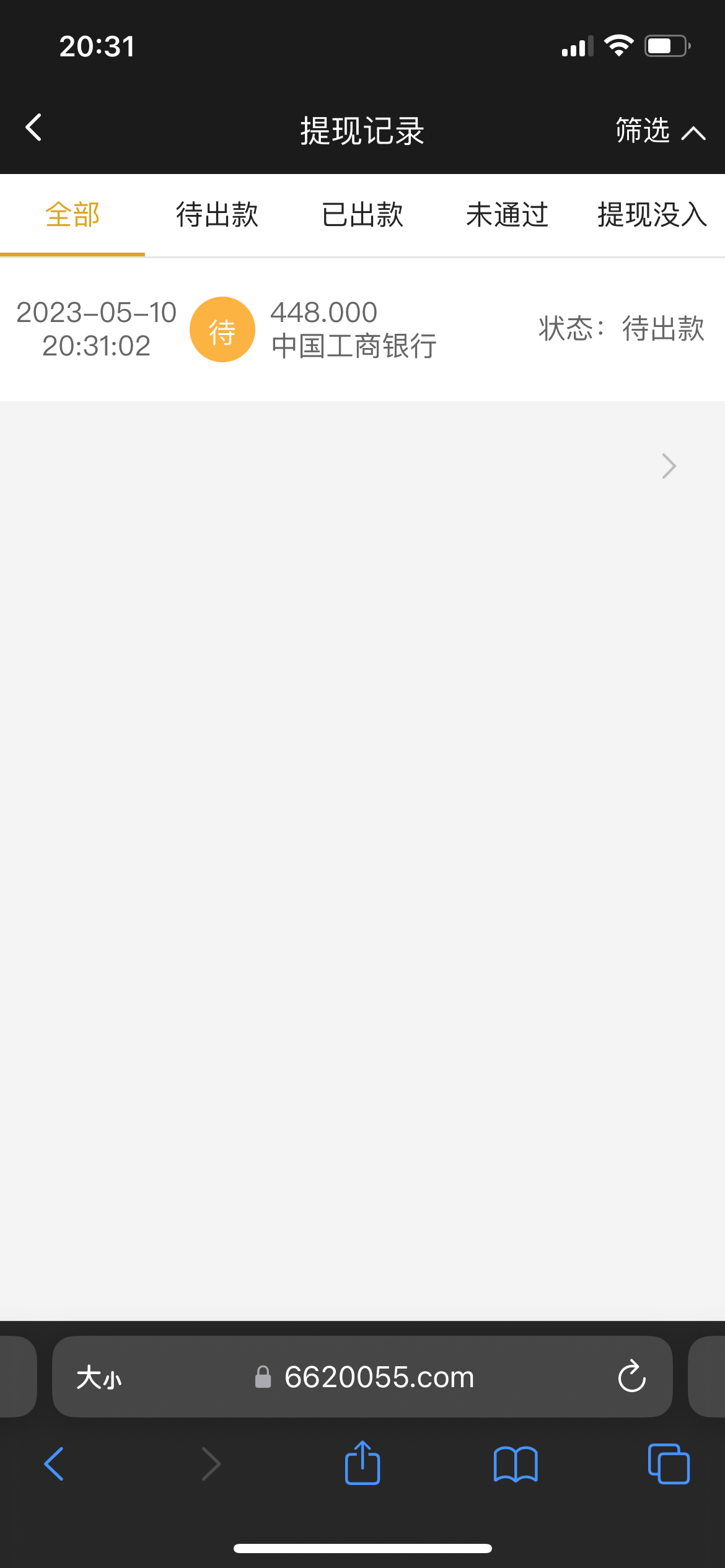Open the 筛选 filter dropdown
This screenshot has height=1568, width=725.
point(660,131)
